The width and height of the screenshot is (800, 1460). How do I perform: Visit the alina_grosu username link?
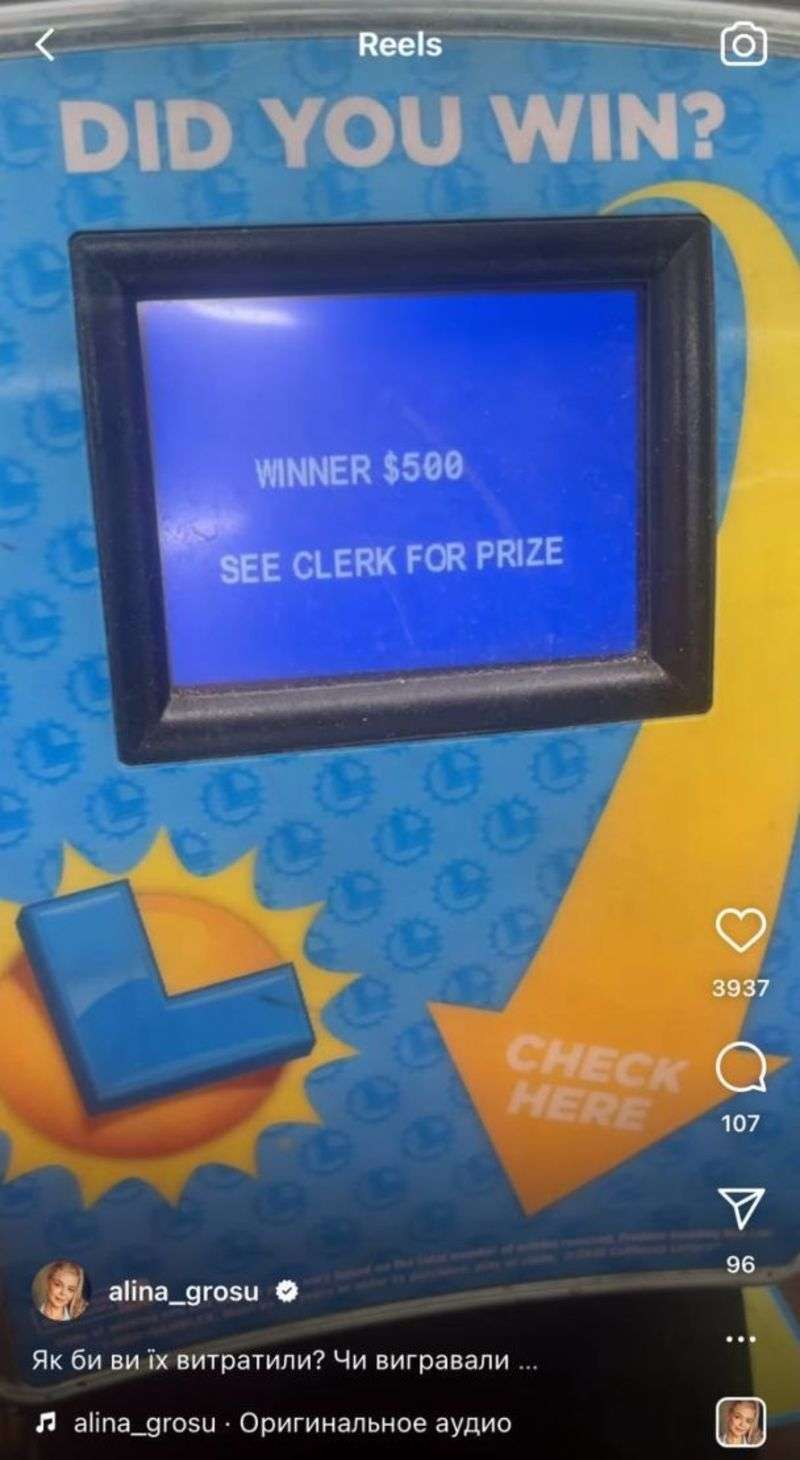click(184, 1292)
